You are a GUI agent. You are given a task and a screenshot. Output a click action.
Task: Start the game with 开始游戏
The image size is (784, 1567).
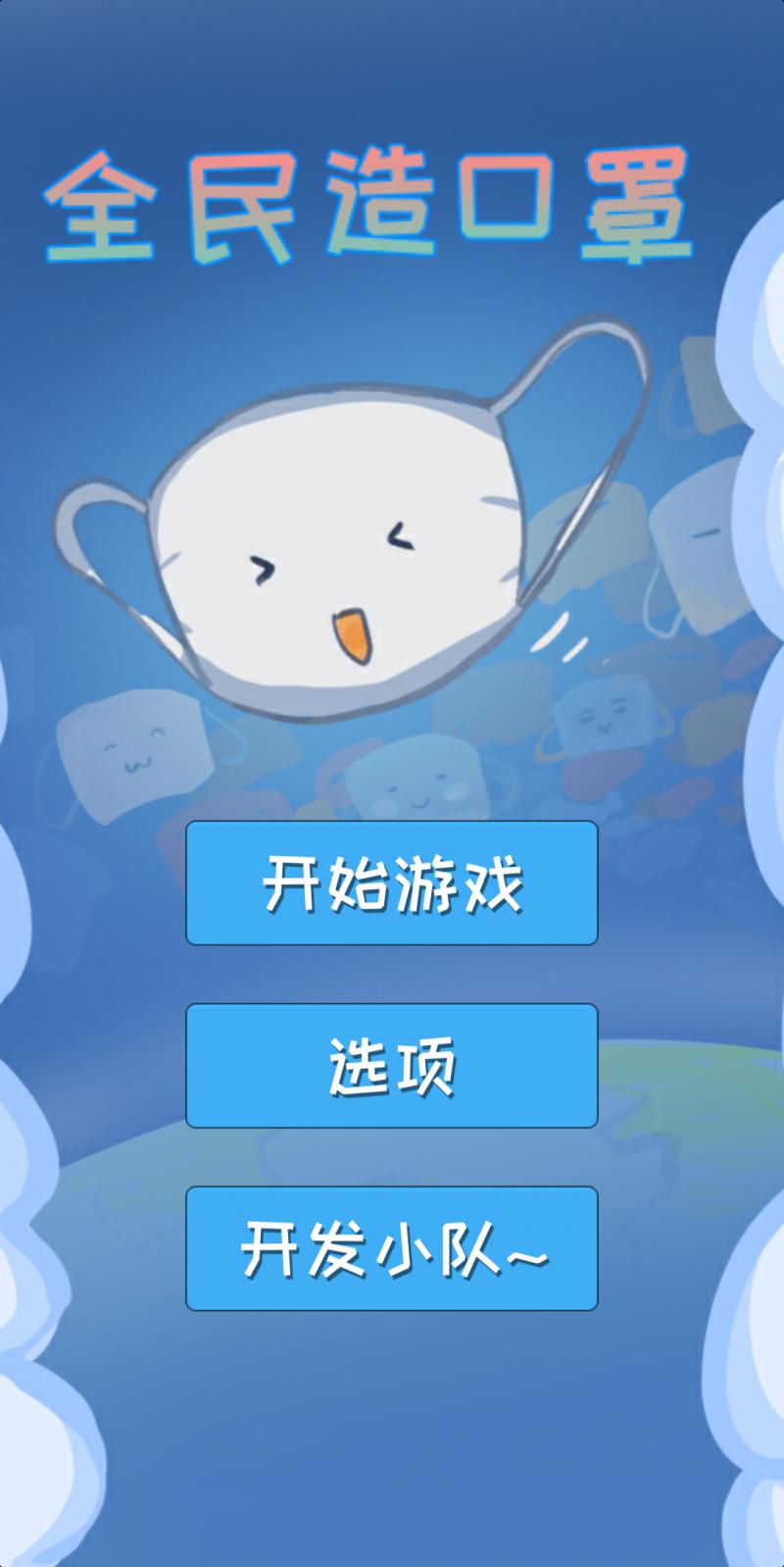[392, 883]
